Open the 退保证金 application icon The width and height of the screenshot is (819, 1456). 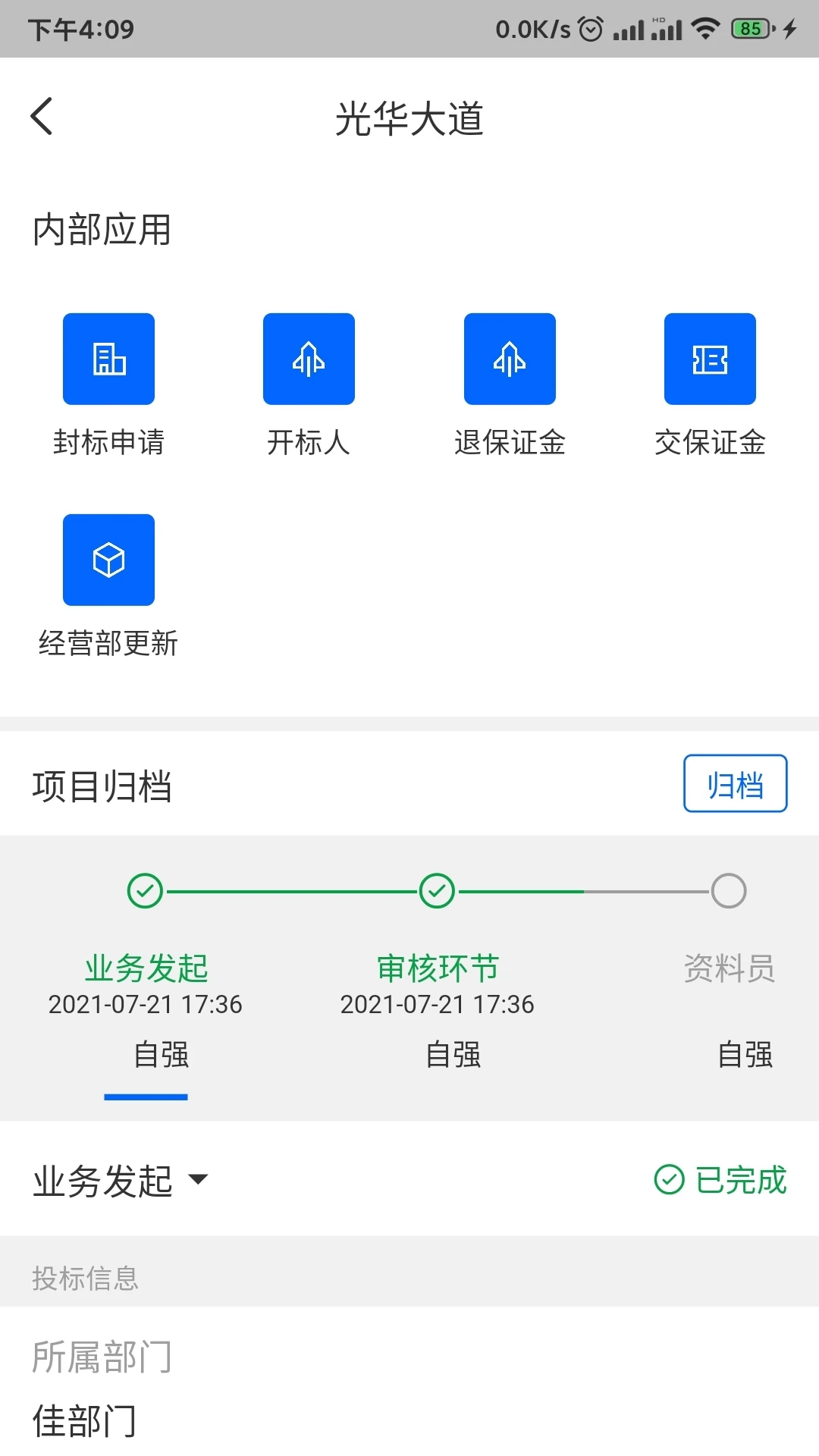(509, 358)
